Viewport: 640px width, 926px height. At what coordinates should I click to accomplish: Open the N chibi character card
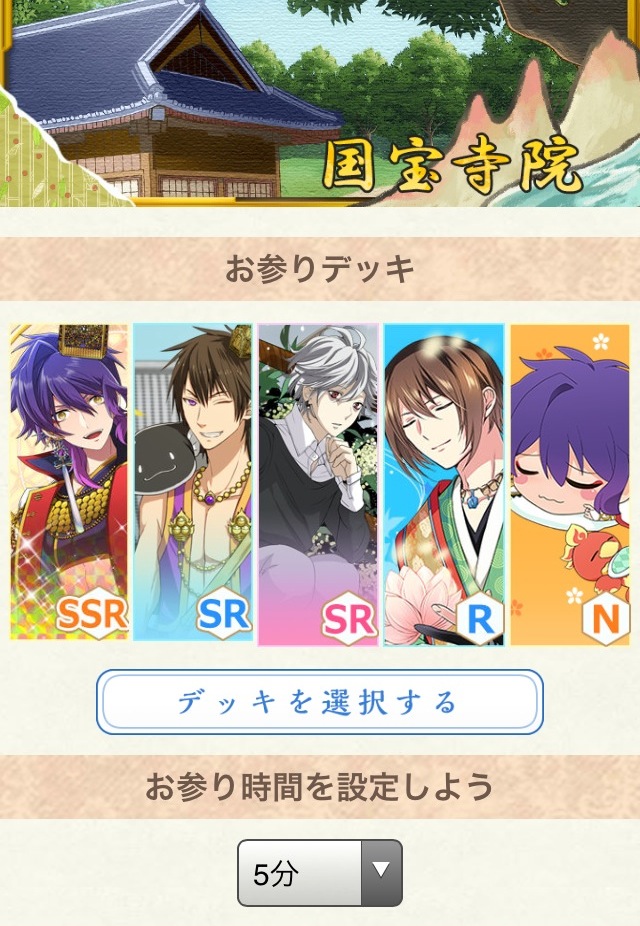tap(569, 484)
